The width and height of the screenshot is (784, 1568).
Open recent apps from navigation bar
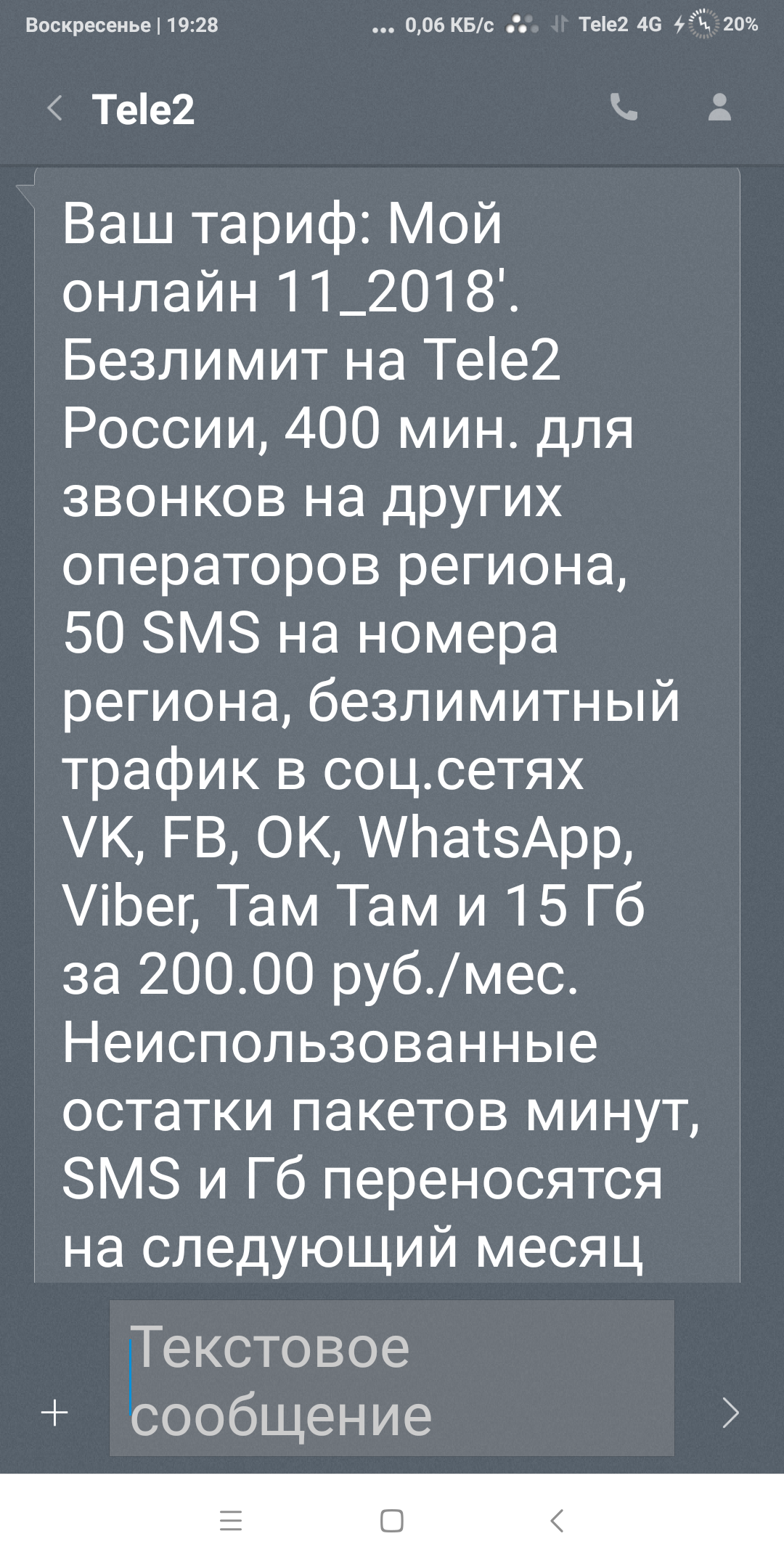(x=231, y=1520)
